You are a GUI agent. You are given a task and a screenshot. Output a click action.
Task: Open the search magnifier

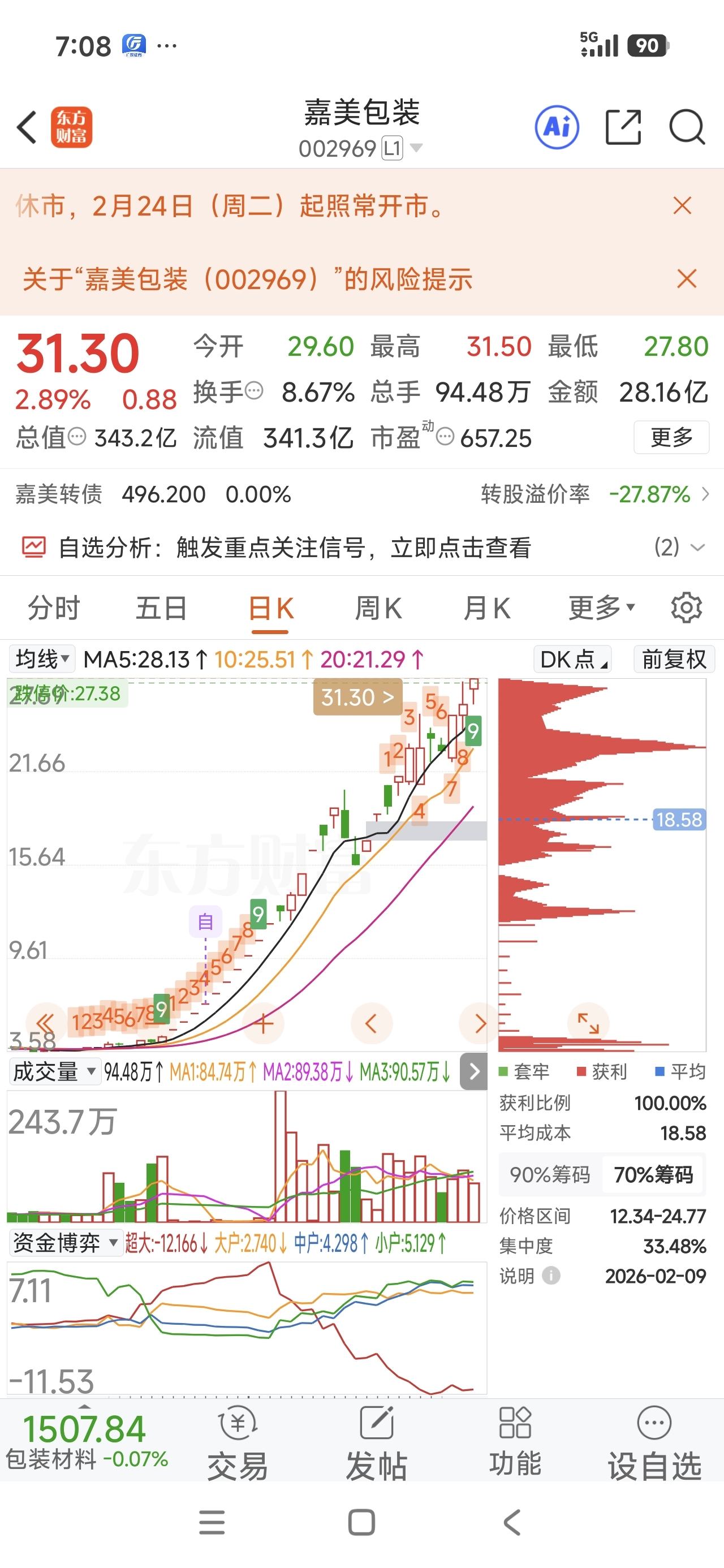tap(687, 127)
